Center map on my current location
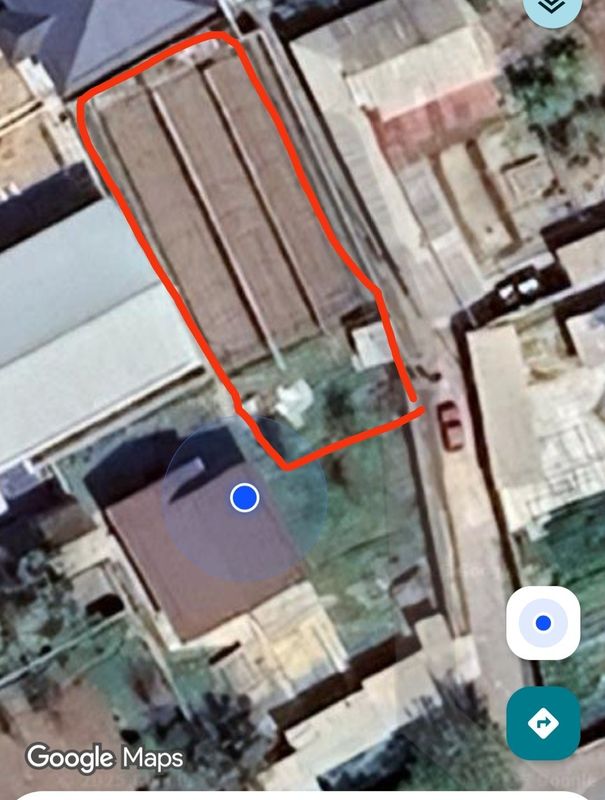Viewport: 605px width, 800px height. pyautogui.click(x=543, y=623)
